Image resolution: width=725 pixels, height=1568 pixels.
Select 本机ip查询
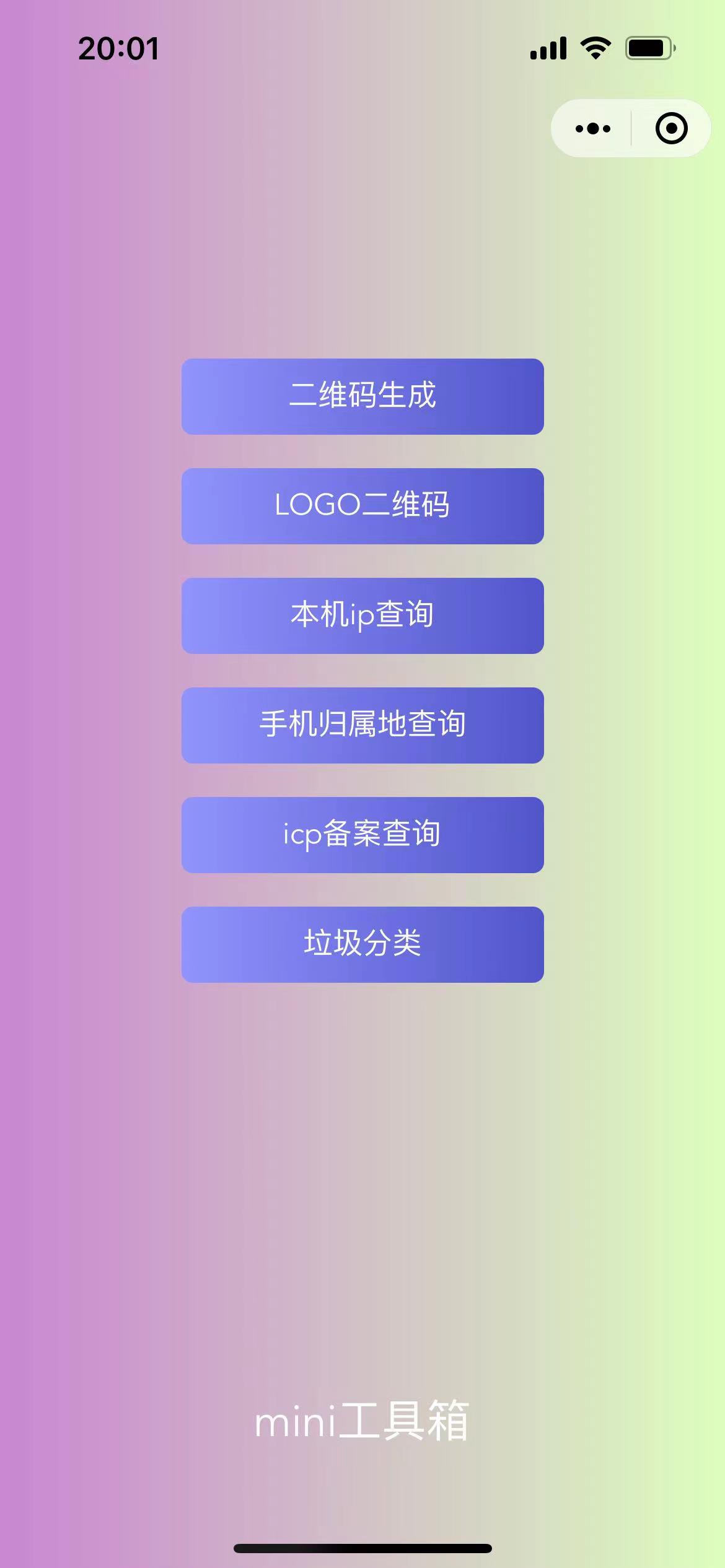362,616
